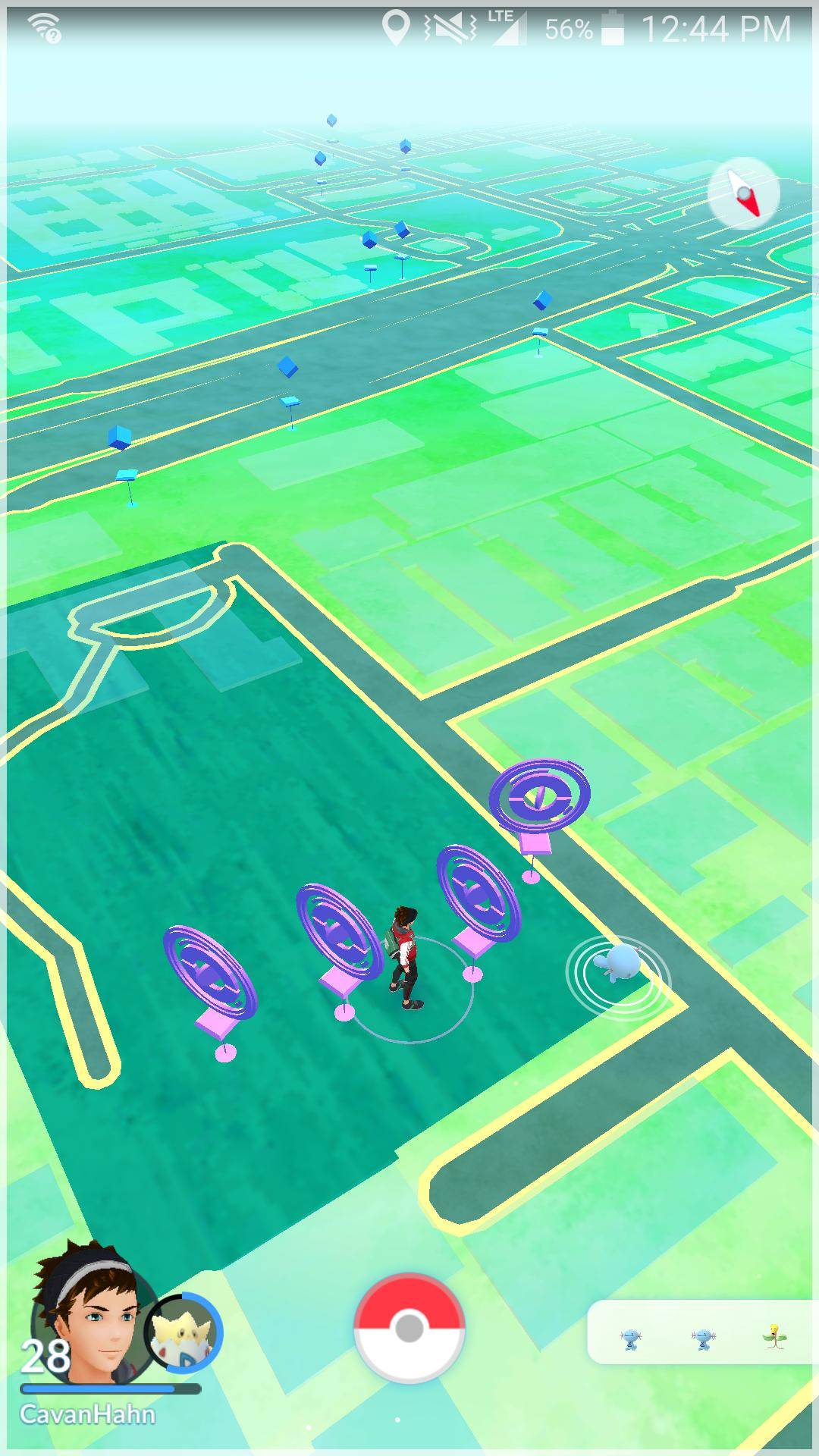Screen dimensions: 819x1456
Task: Open the Togepi buddy icon
Action: click(182, 1332)
